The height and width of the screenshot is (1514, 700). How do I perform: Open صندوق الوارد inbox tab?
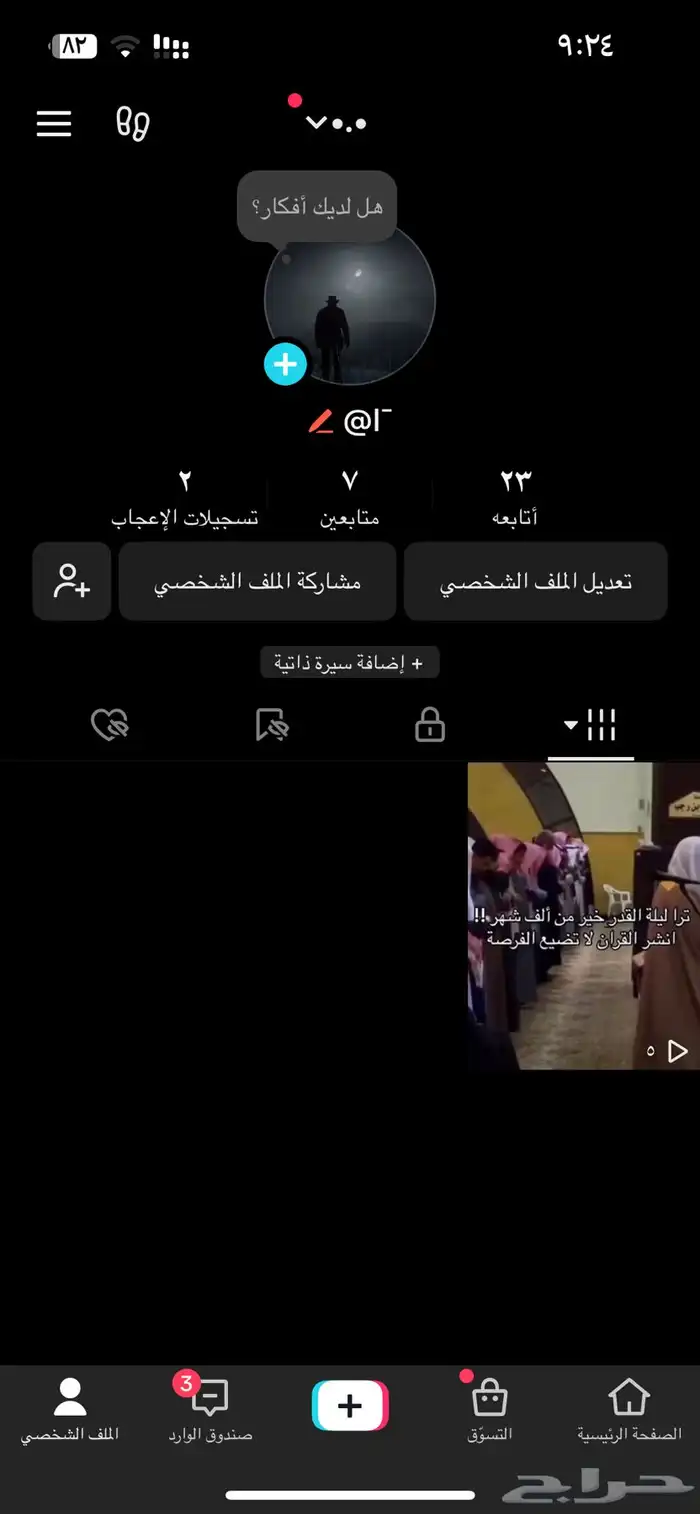click(x=210, y=1410)
